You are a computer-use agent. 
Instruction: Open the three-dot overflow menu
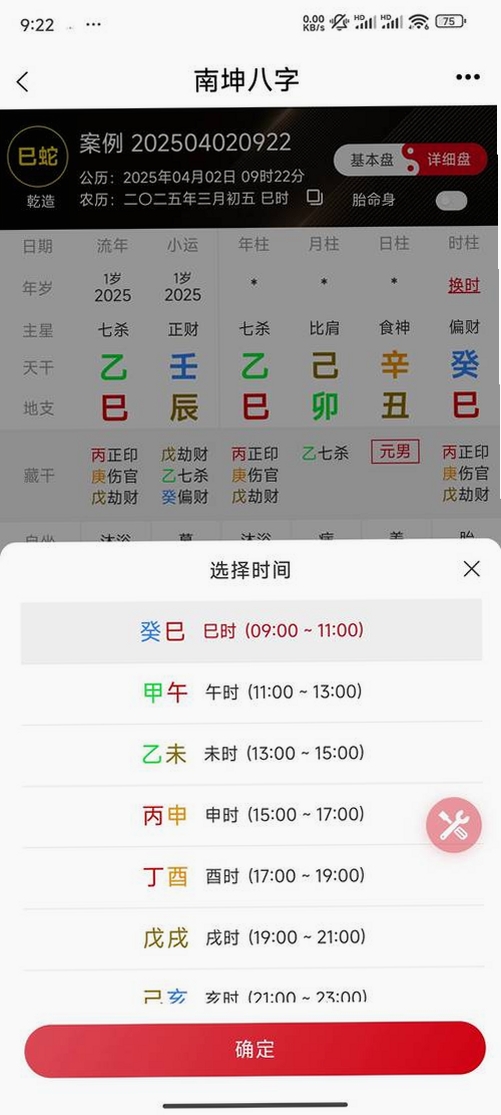pyautogui.click(x=468, y=78)
